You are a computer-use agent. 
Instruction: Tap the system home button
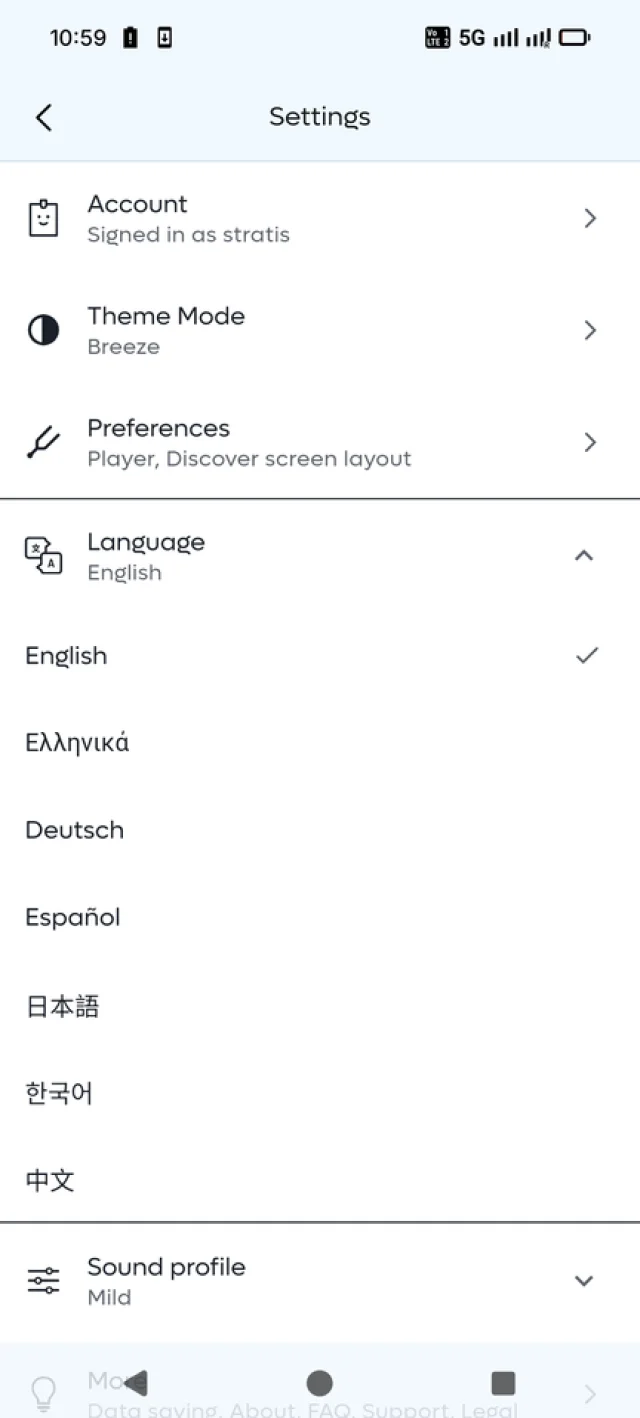320,1383
